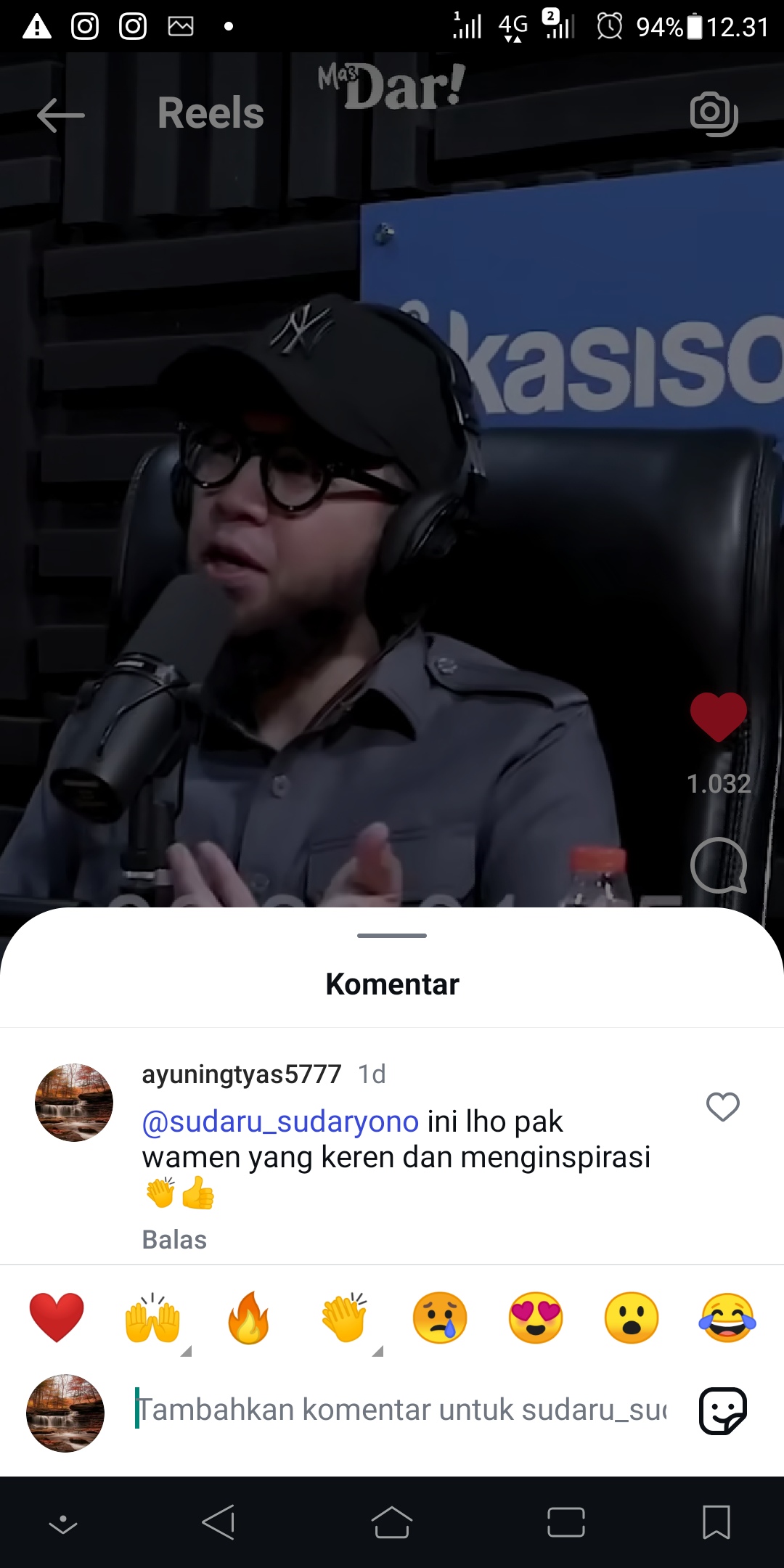
Task: Open the ayuningtyas5777 commenter profile picture
Action: (74, 1103)
